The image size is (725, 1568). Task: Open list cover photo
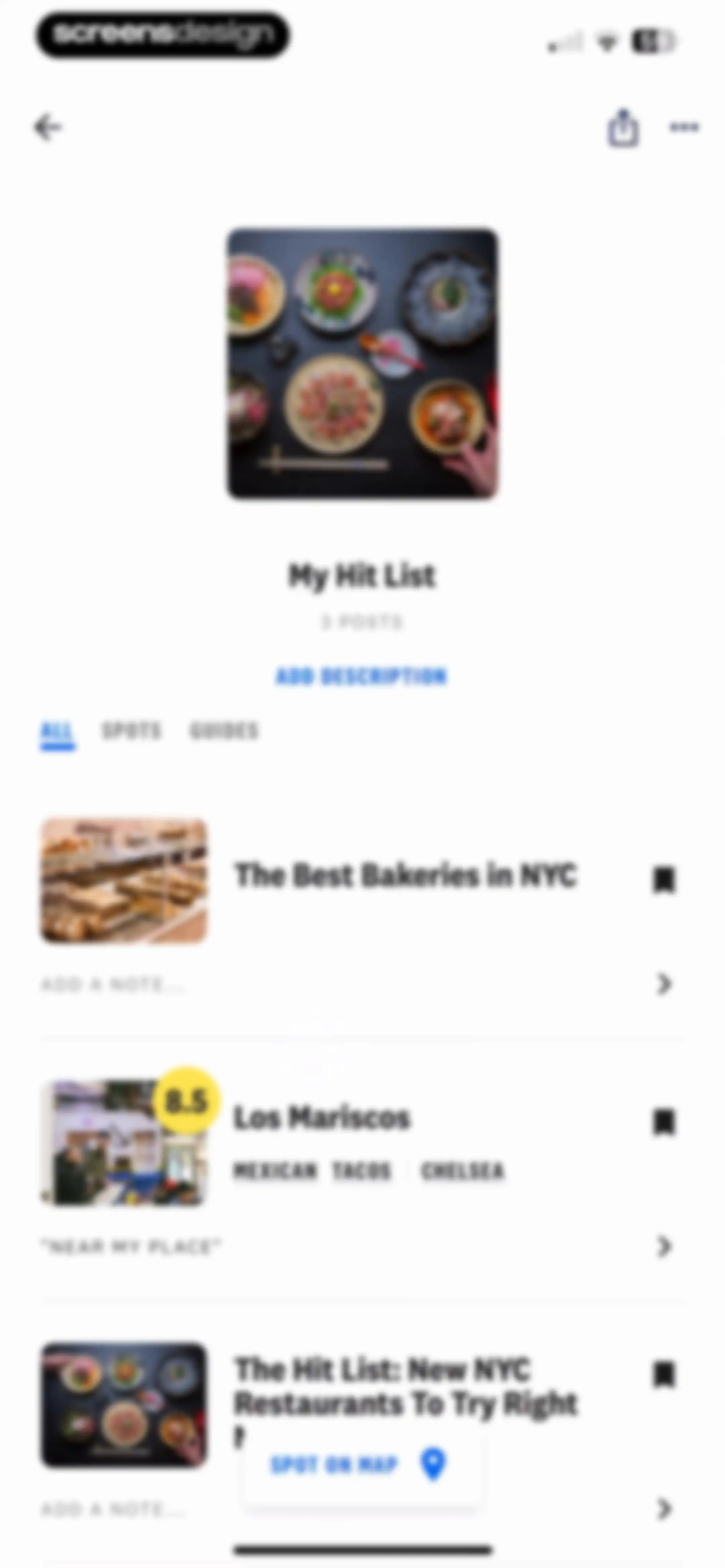(363, 363)
